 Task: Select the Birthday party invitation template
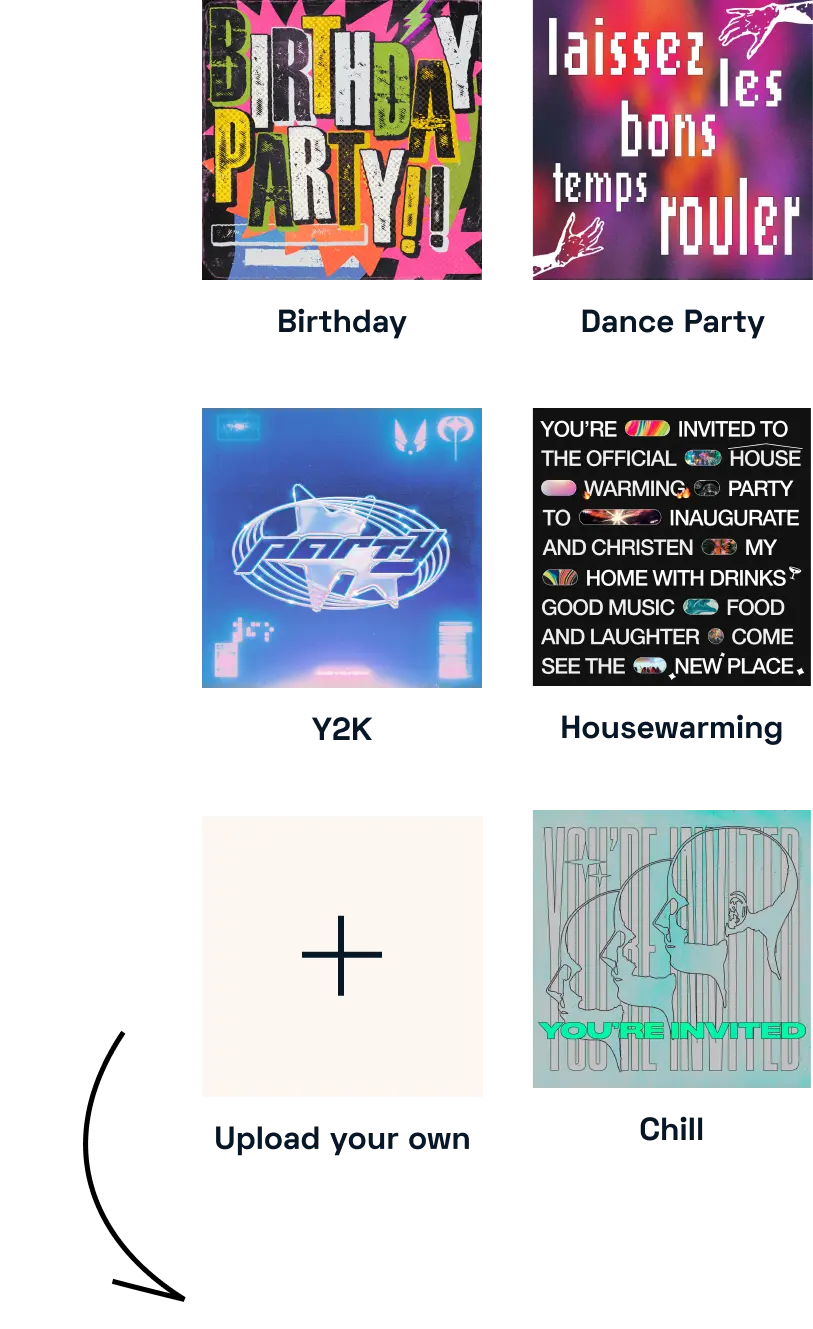343,140
